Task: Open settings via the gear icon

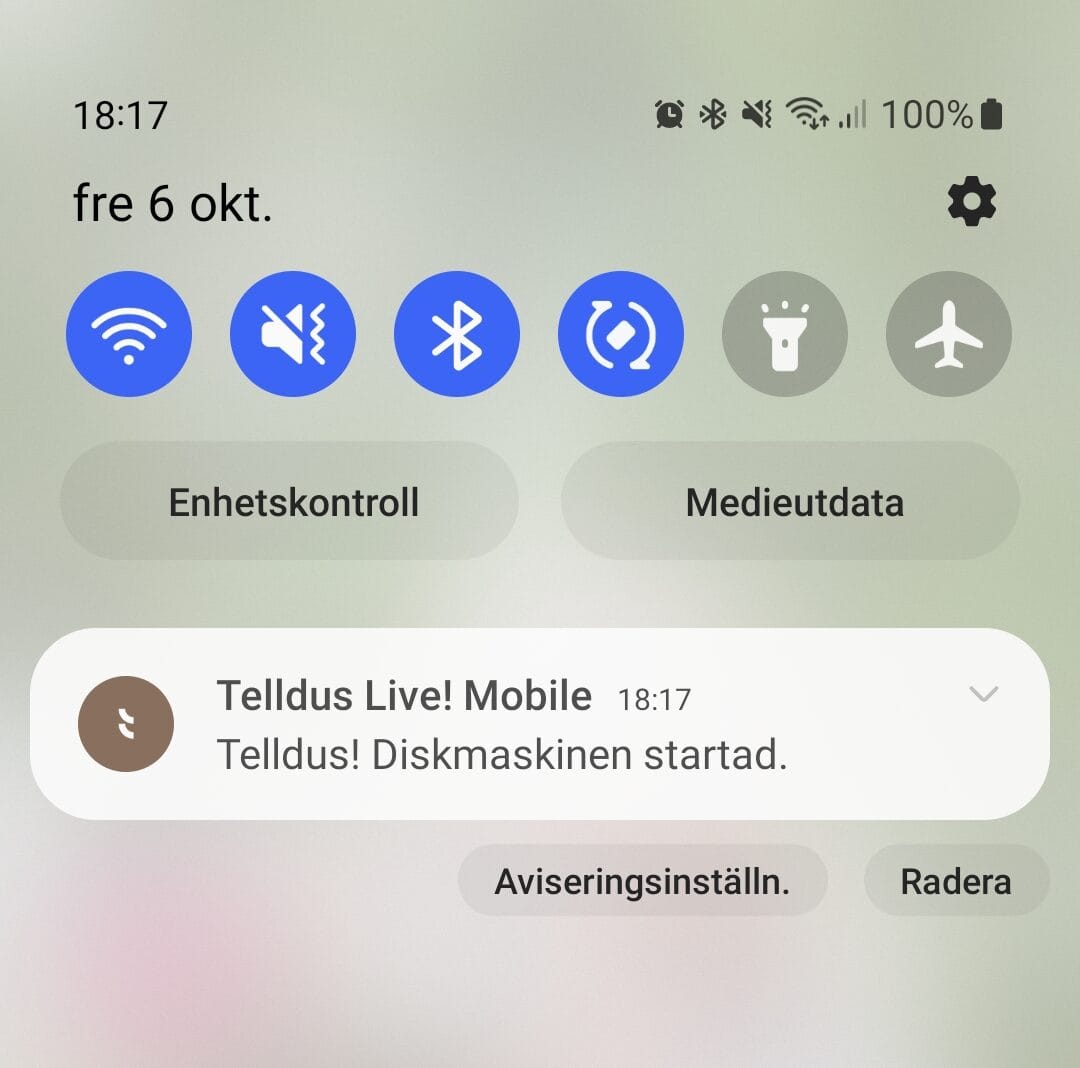Action: point(971,203)
